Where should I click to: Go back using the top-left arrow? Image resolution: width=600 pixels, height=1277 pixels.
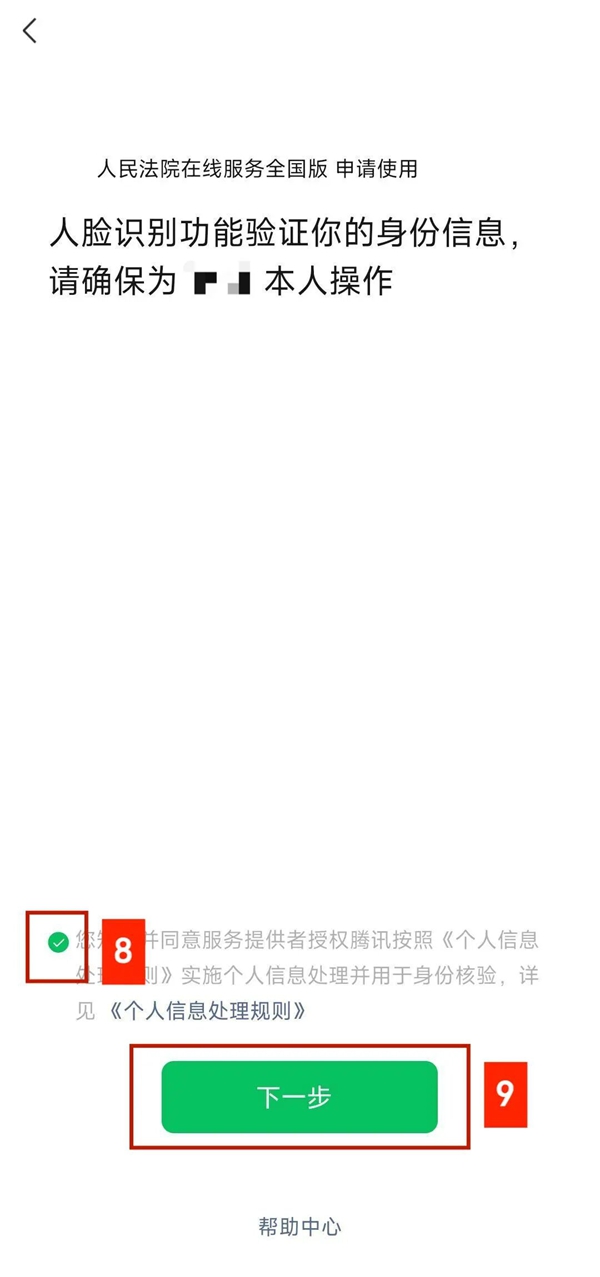[30, 31]
